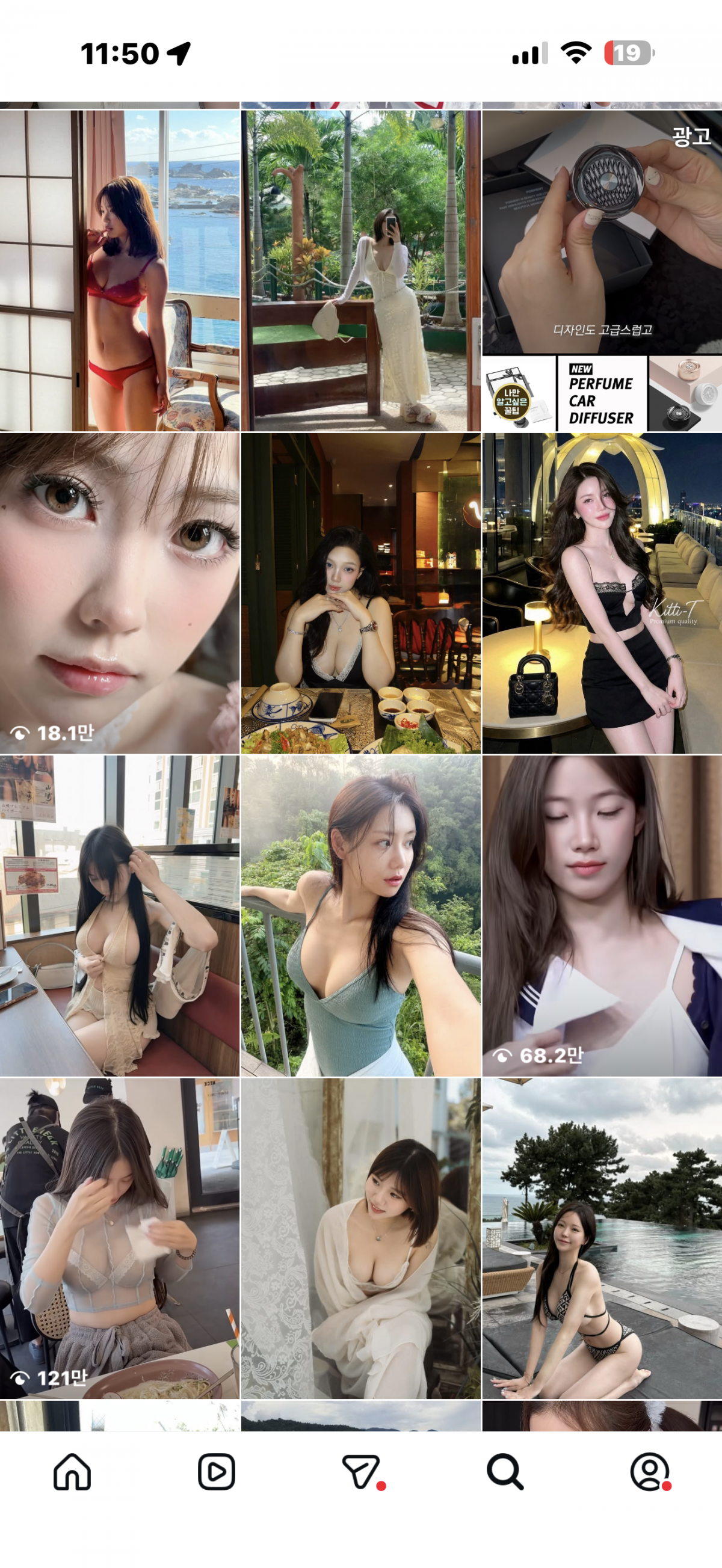The height and width of the screenshot is (1568, 722).
Task: Open the cafe window long hair post
Action: [119, 916]
